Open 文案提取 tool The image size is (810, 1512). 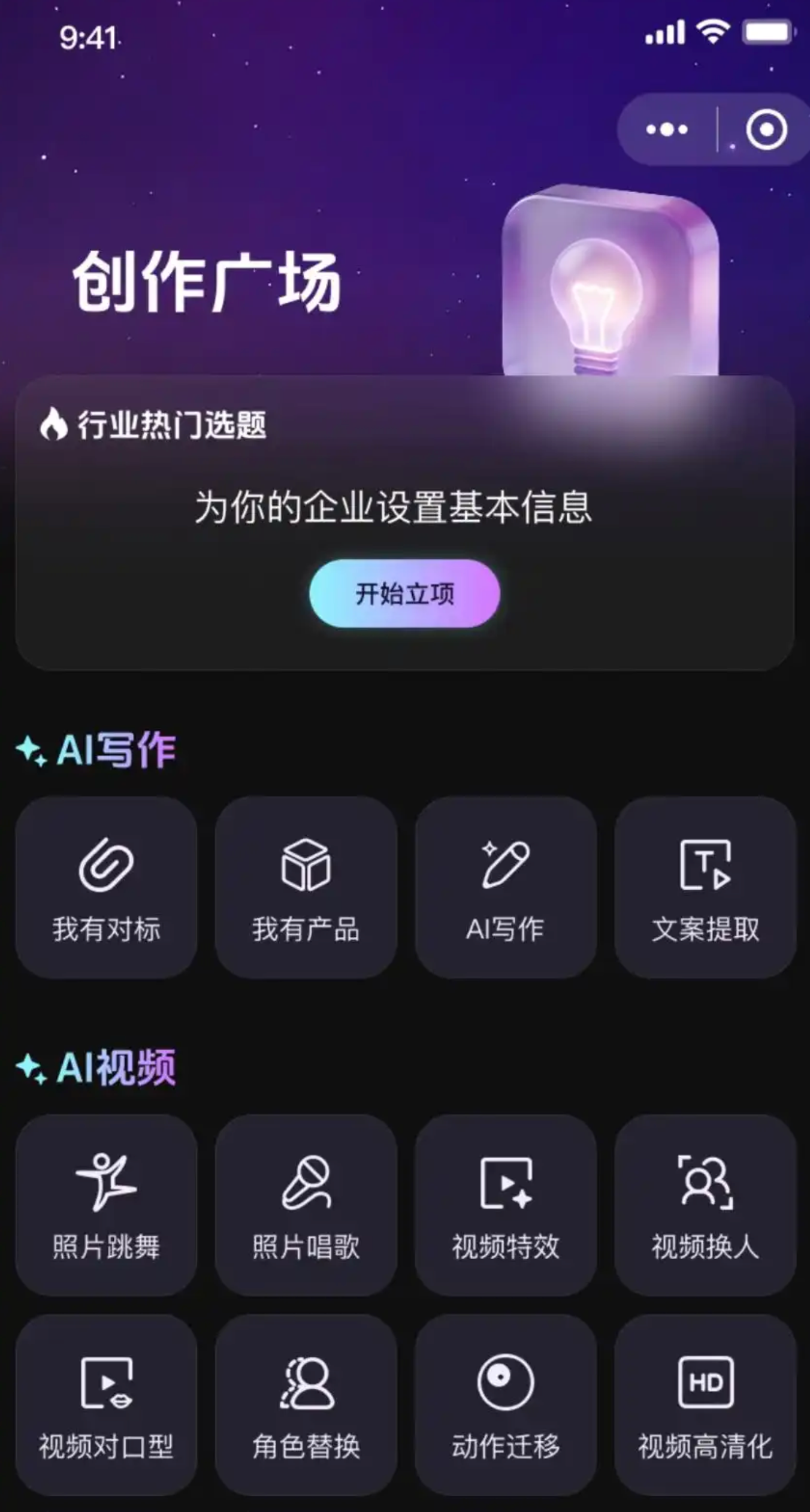tap(705, 887)
